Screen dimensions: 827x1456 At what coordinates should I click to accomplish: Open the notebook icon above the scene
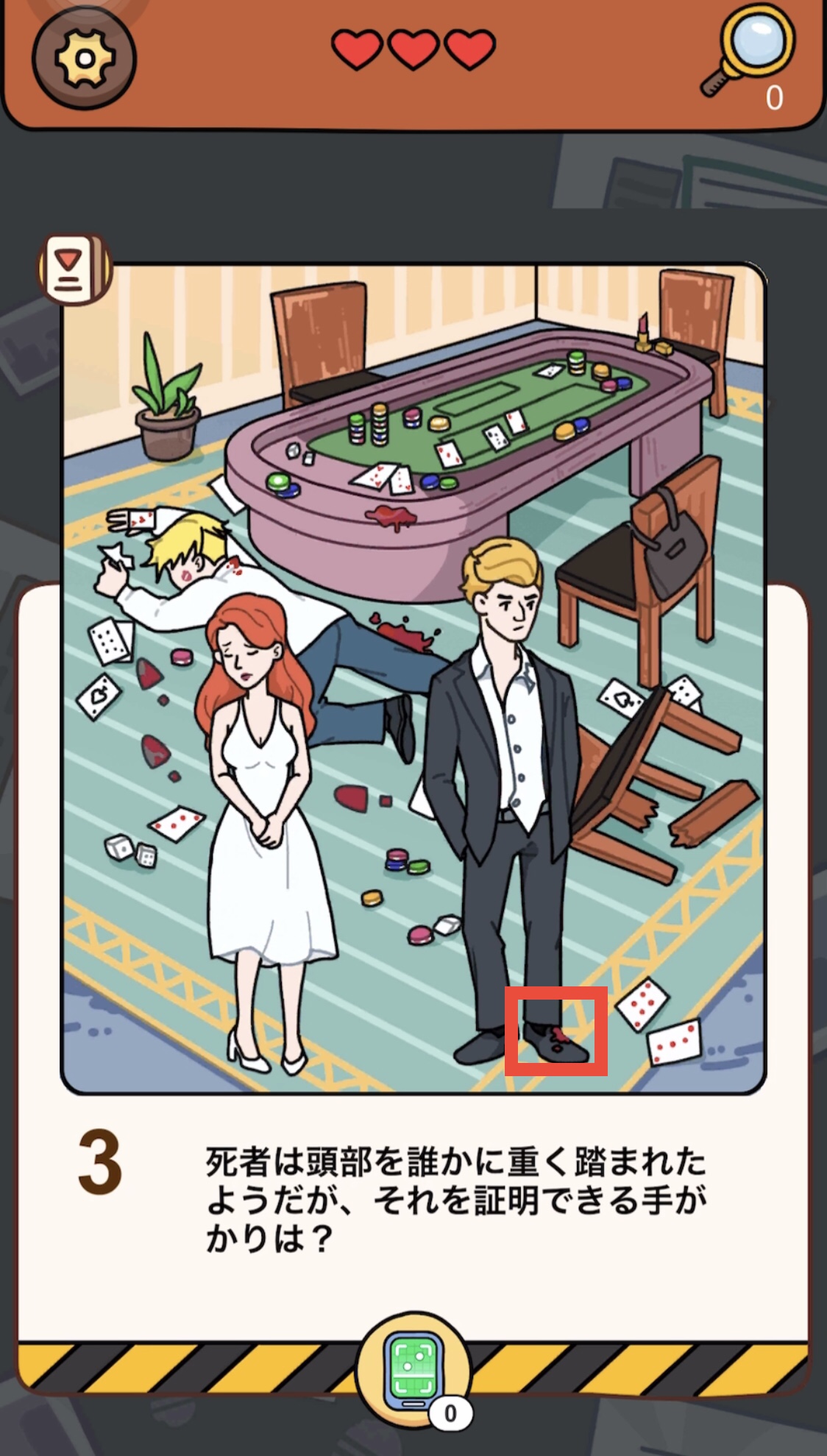click(x=74, y=269)
